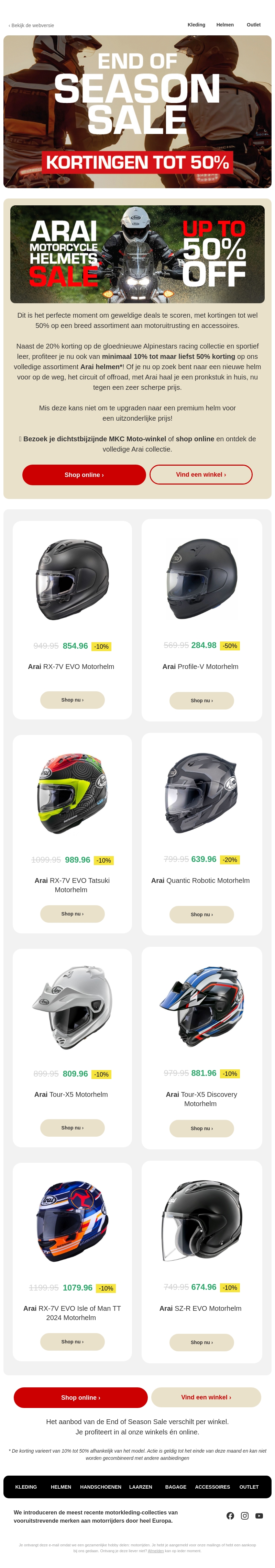Tap 'Shop nu' under Arai Quantic Robotic
The image size is (275, 1568).
(201, 914)
